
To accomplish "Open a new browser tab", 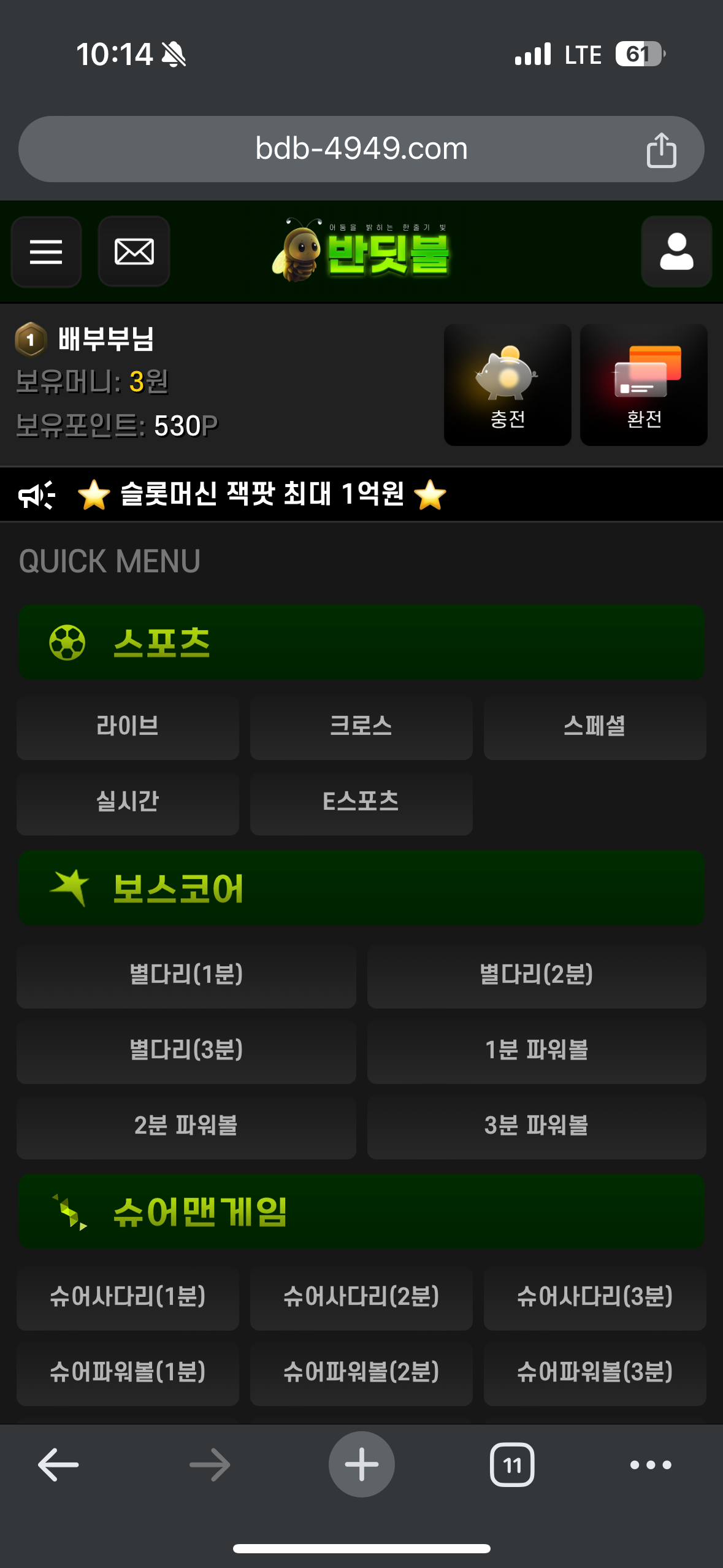I will (x=361, y=1464).
